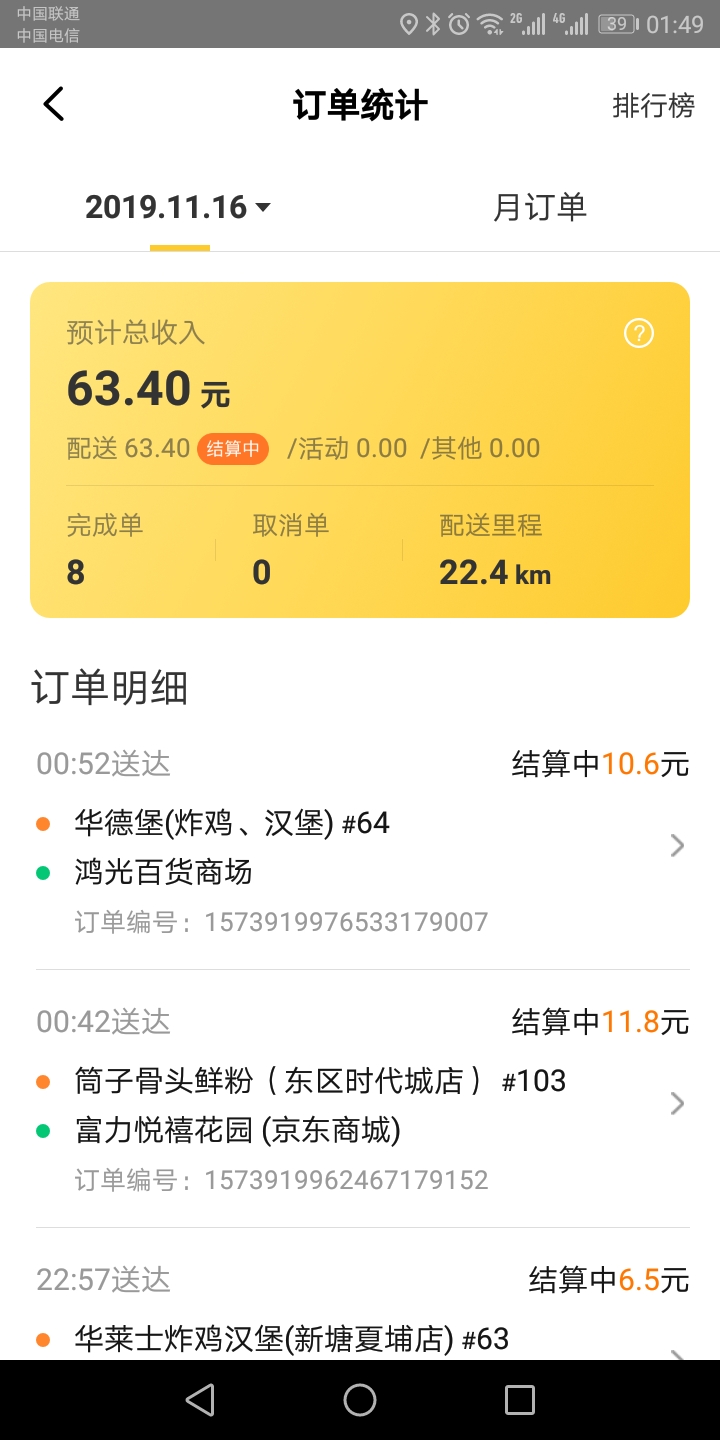Select the order from 华莱士炸鸡汉堡 #63
This screenshot has height=1440, width=720.
292,1338
